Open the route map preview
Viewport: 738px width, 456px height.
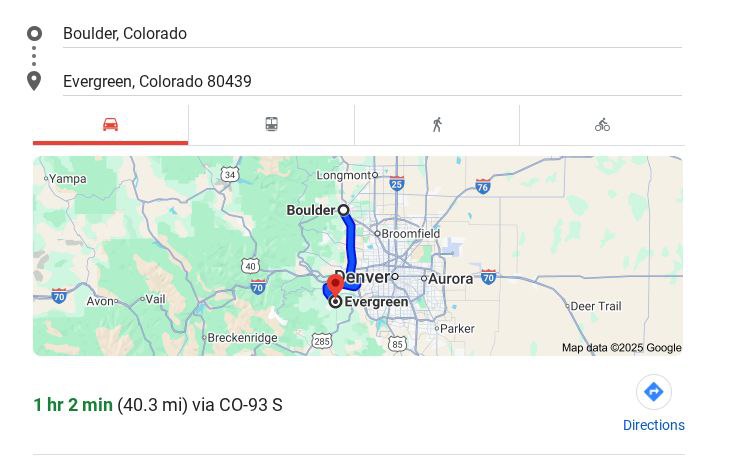point(357,255)
